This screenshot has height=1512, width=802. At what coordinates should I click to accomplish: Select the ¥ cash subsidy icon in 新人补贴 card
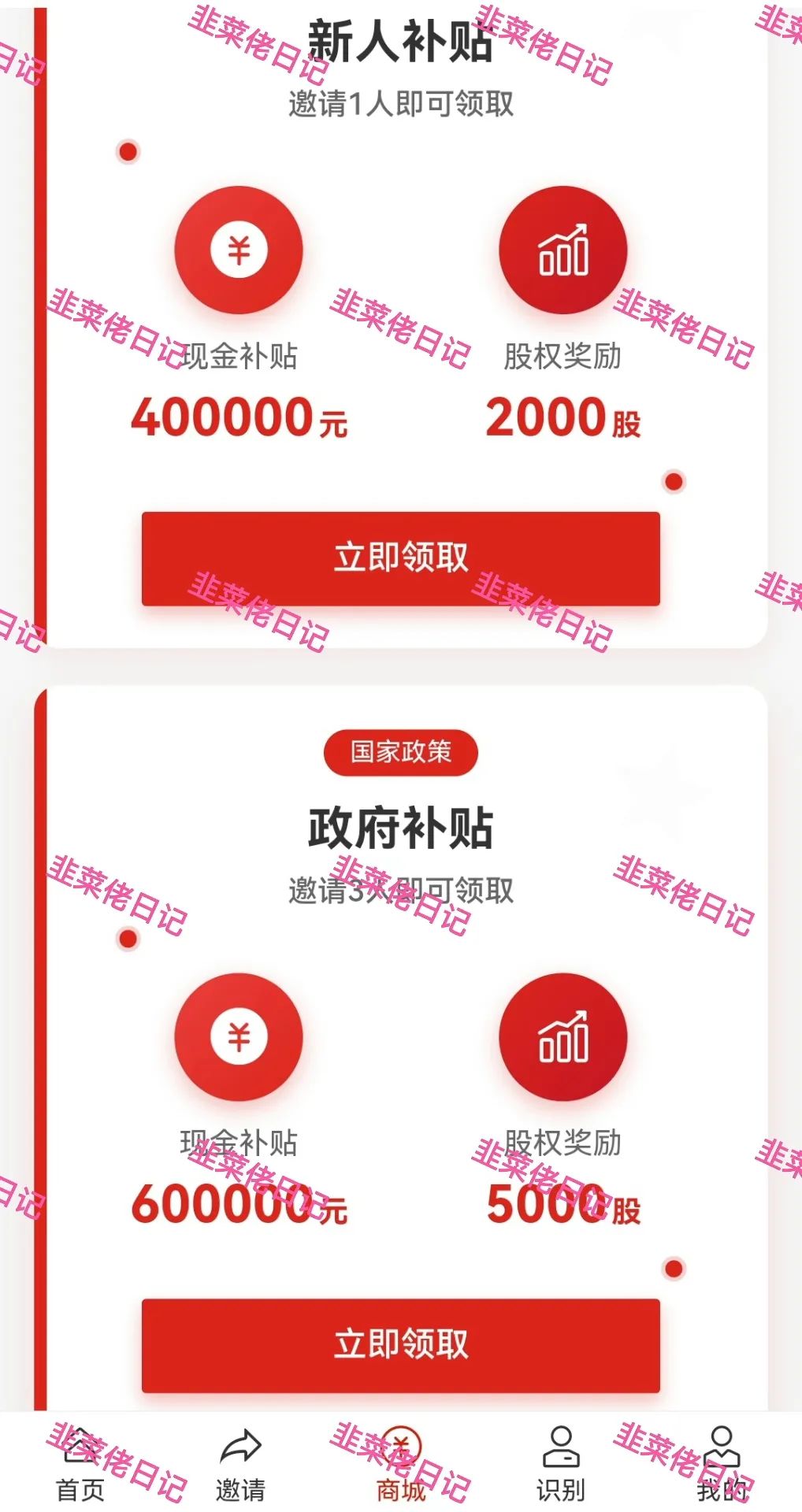tap(239, 250)
